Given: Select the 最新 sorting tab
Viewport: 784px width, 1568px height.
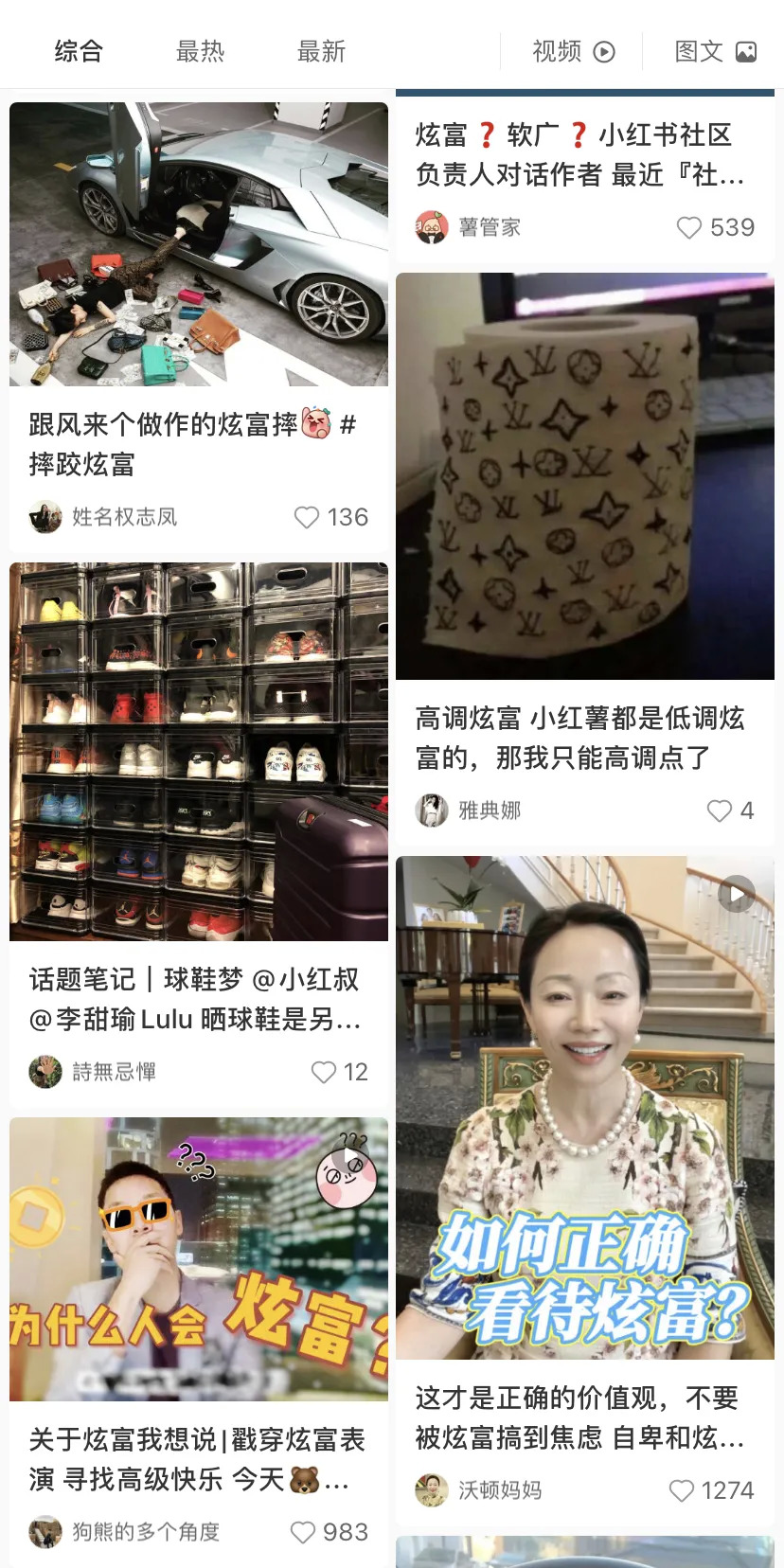Looking at the screenshot, I should [321, 51].
